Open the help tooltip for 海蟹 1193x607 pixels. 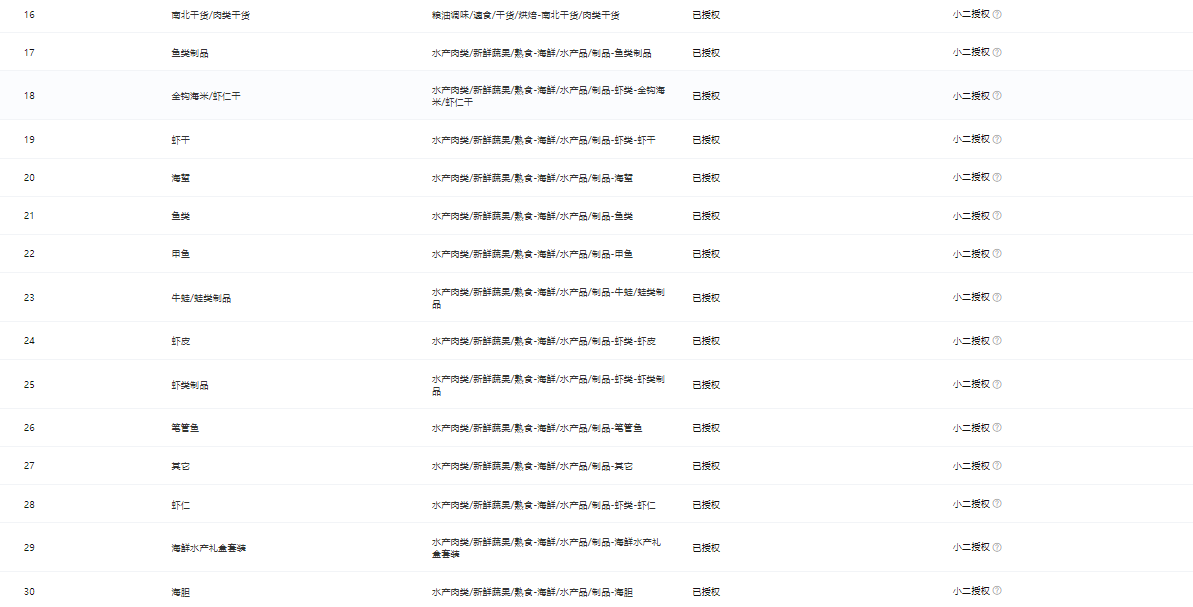[x=997, y=177]
